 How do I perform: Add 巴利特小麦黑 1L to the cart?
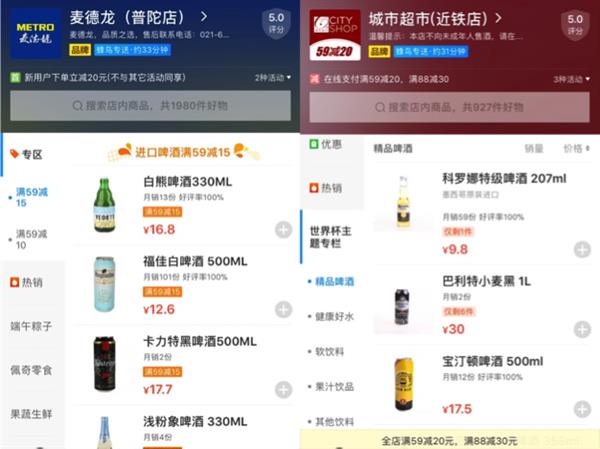[x=582, y=329]
